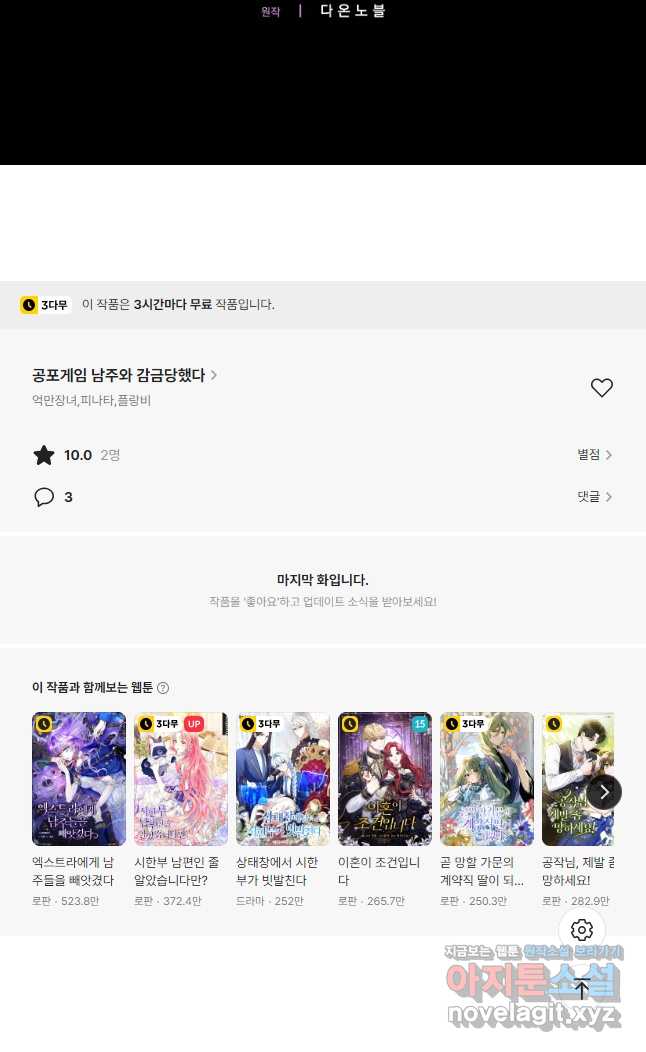
Task: Open the 별점 star rating page
Action: (x=594, y=455)
